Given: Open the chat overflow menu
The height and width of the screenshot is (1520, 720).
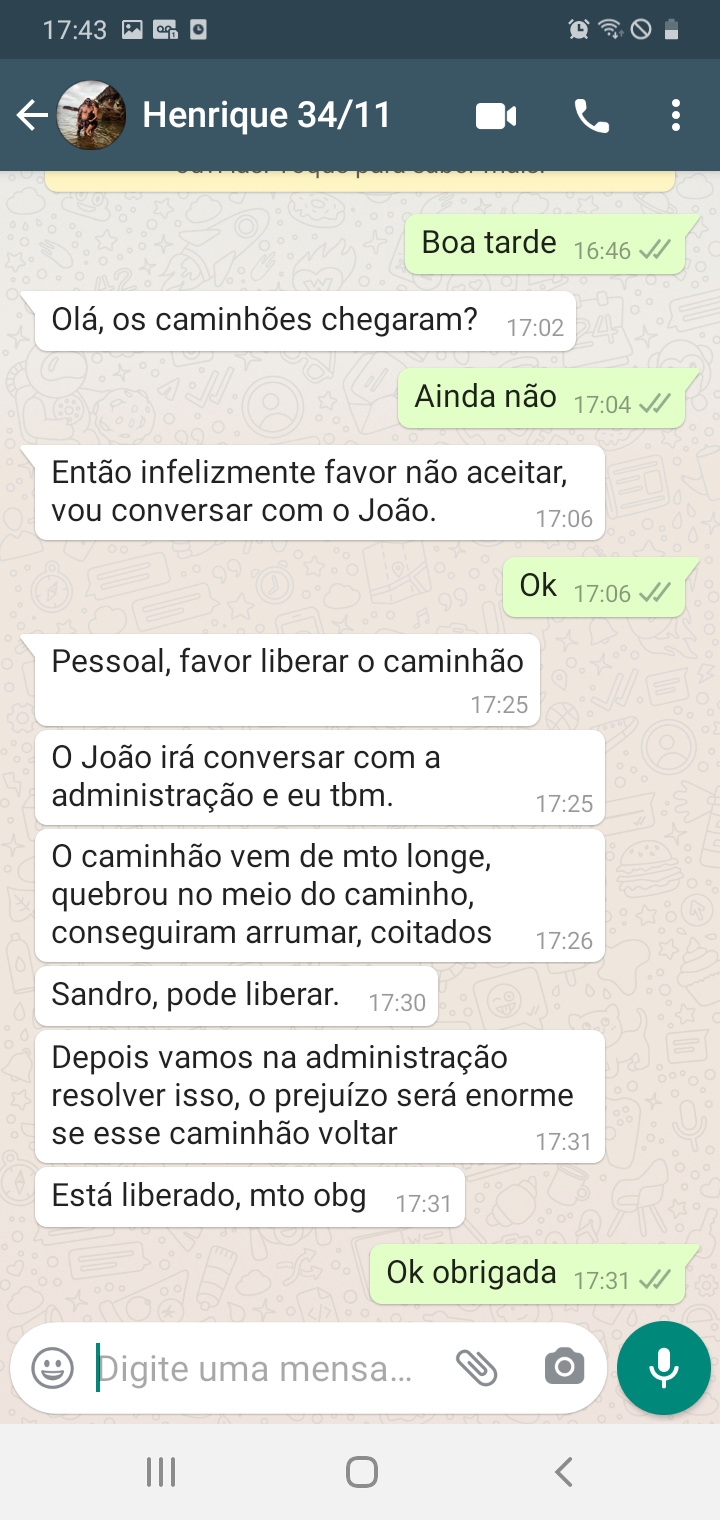Looking at the screenshot, I should click(676, 116).
